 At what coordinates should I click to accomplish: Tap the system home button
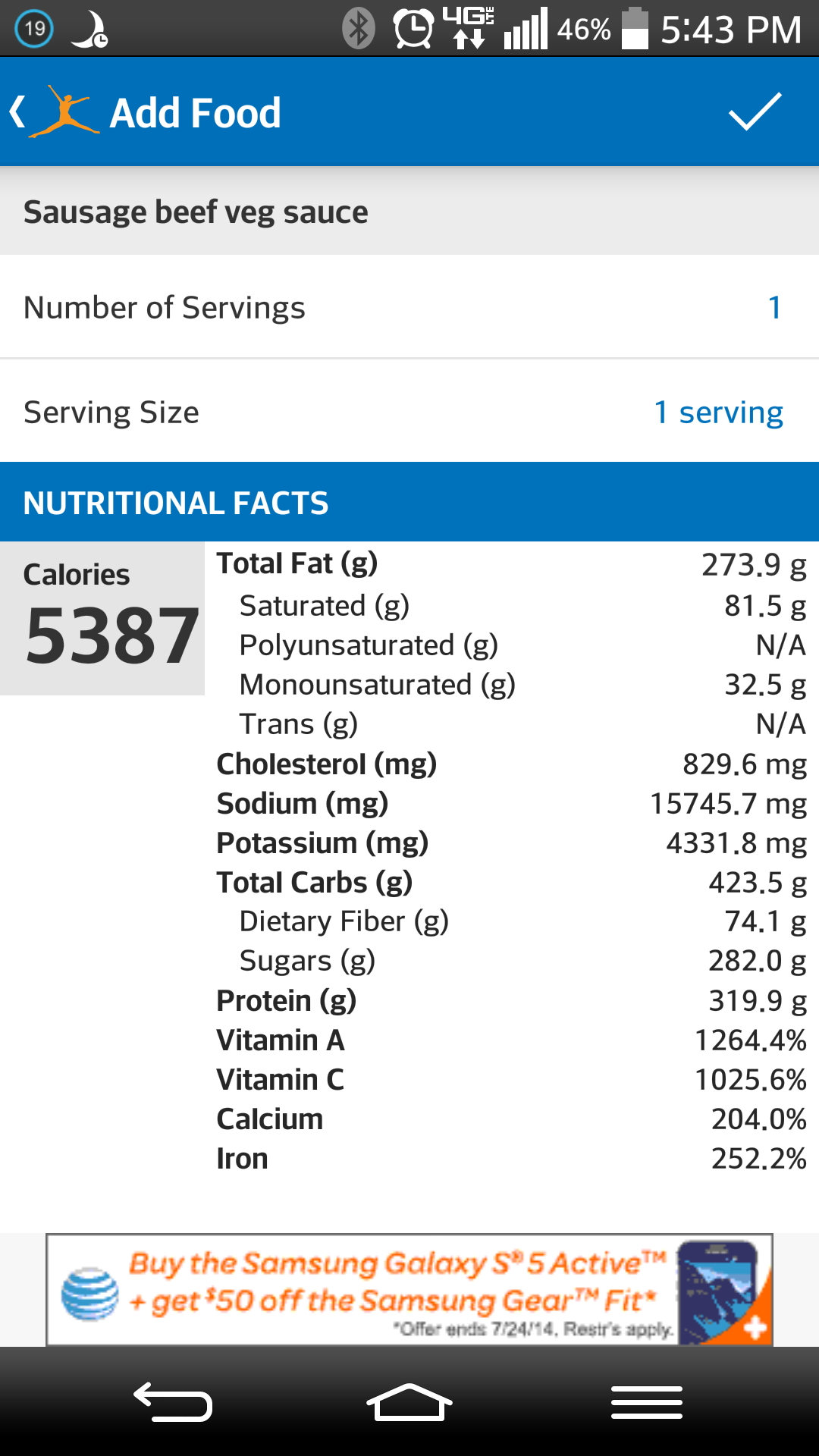pos(409,1402)
